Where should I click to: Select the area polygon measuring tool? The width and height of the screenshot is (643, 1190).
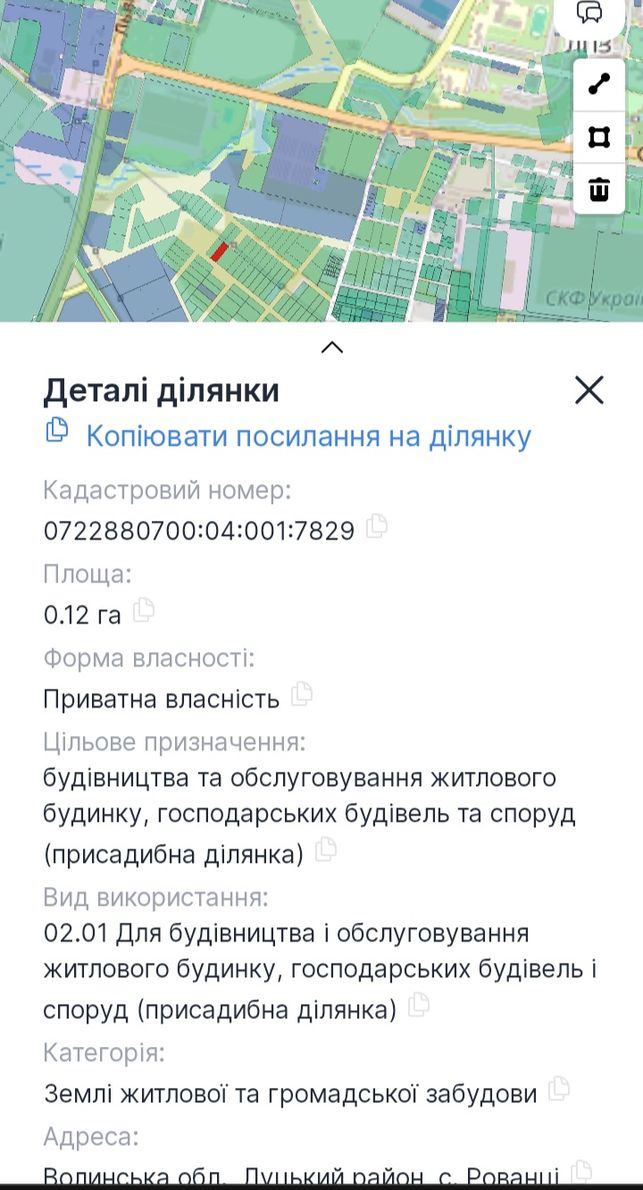(599, 137)
